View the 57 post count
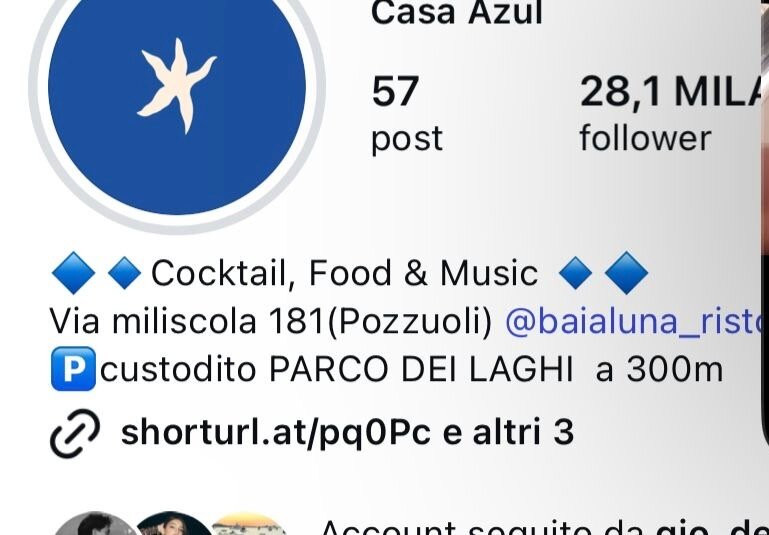The width and height of the screenshot is (769, 535). click(405, 114)
